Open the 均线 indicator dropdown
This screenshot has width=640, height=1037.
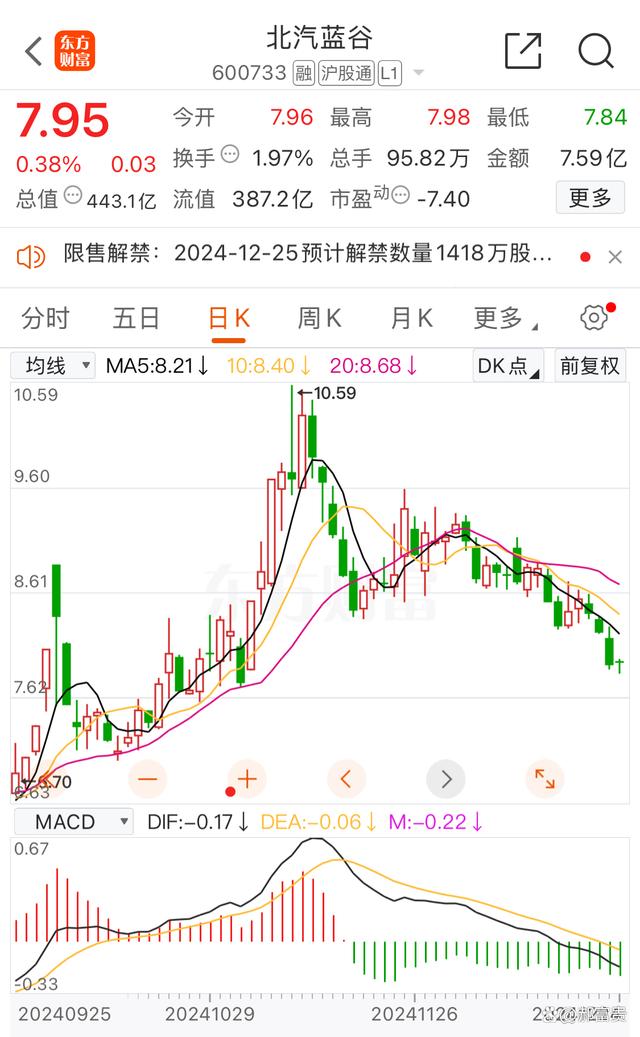pos(54,365)
